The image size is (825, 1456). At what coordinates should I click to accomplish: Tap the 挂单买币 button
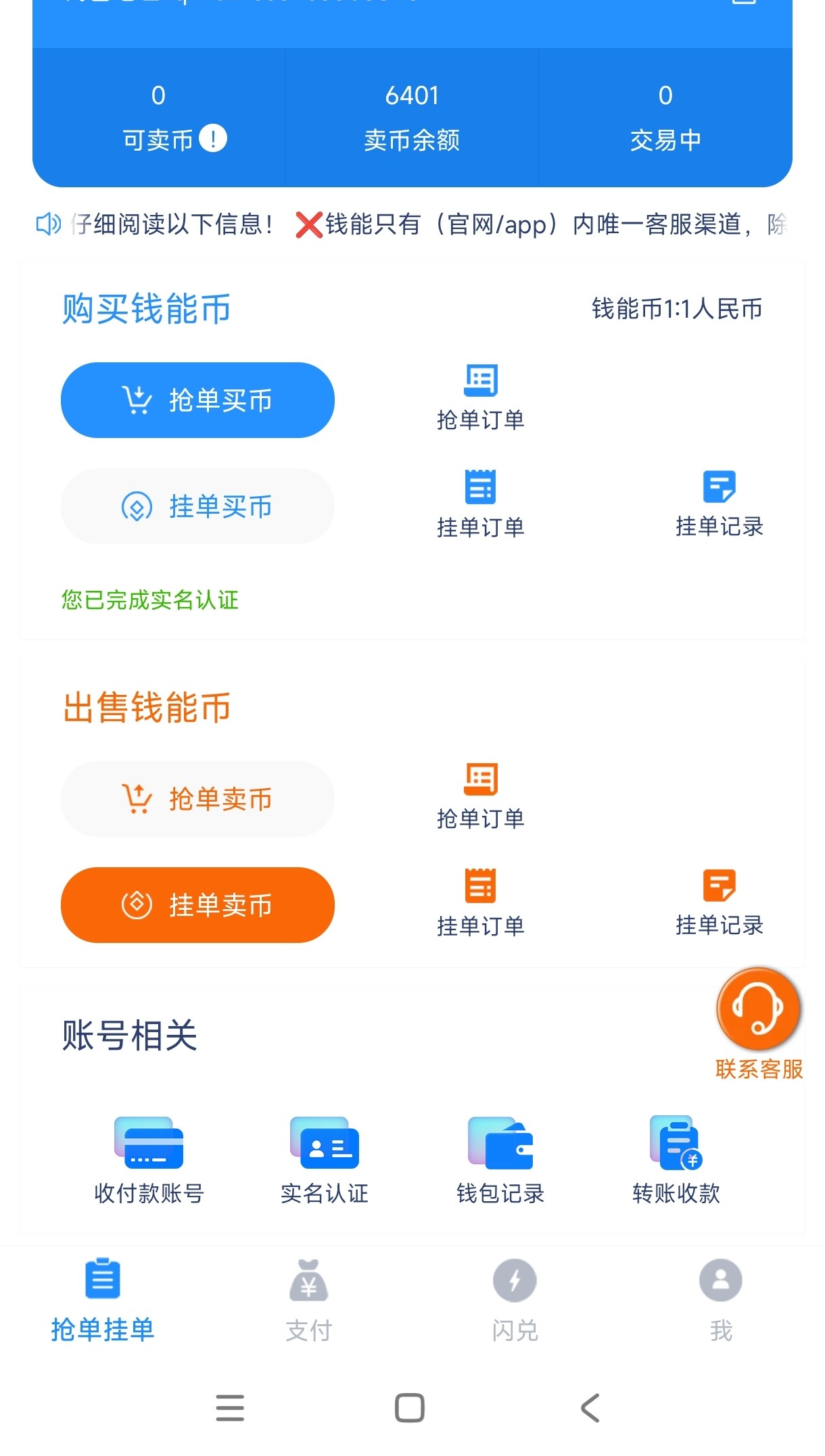[x=197, y=506]
